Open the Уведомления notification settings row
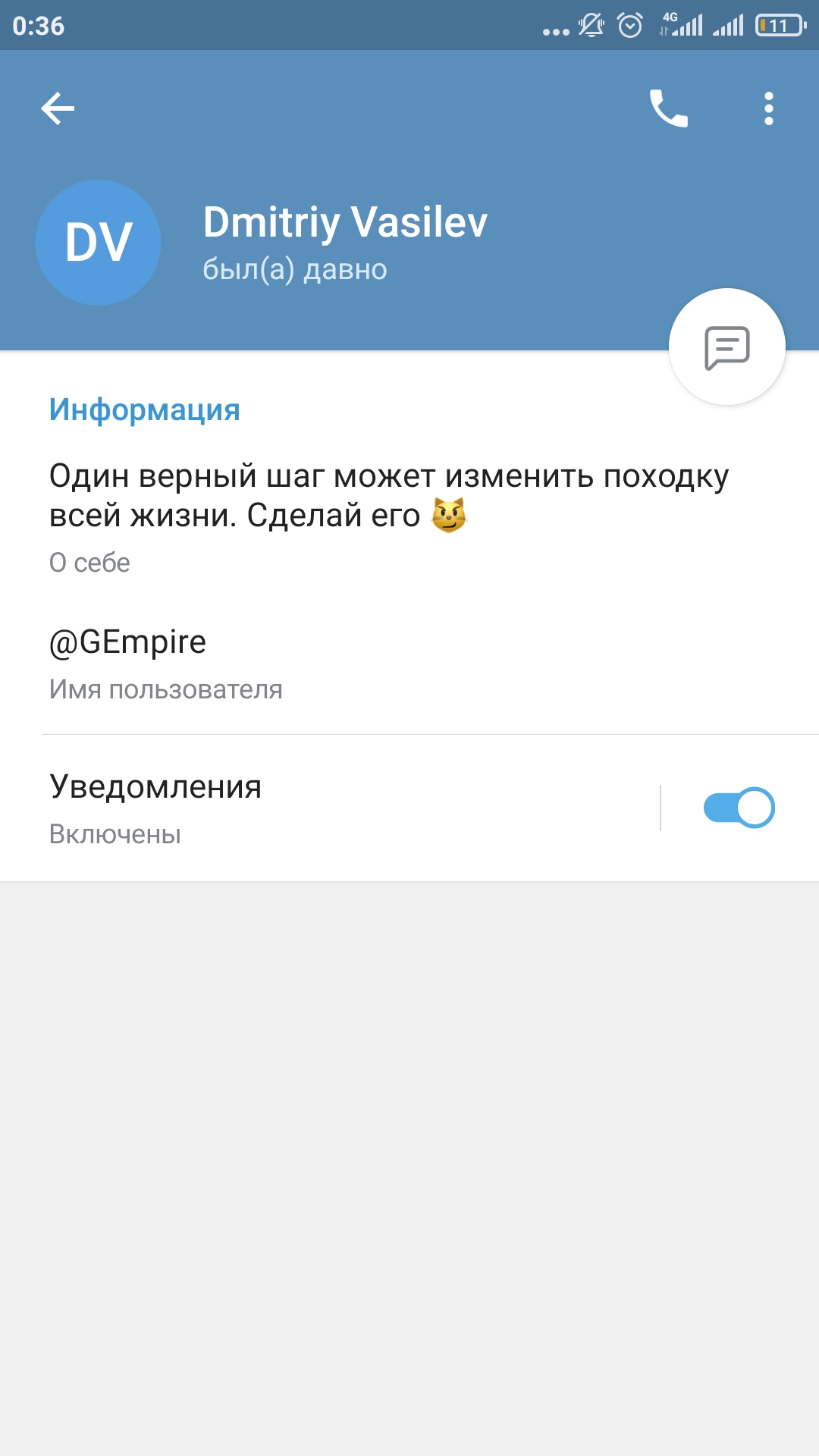Viewport: 819px width, 1456px height. 330,808
